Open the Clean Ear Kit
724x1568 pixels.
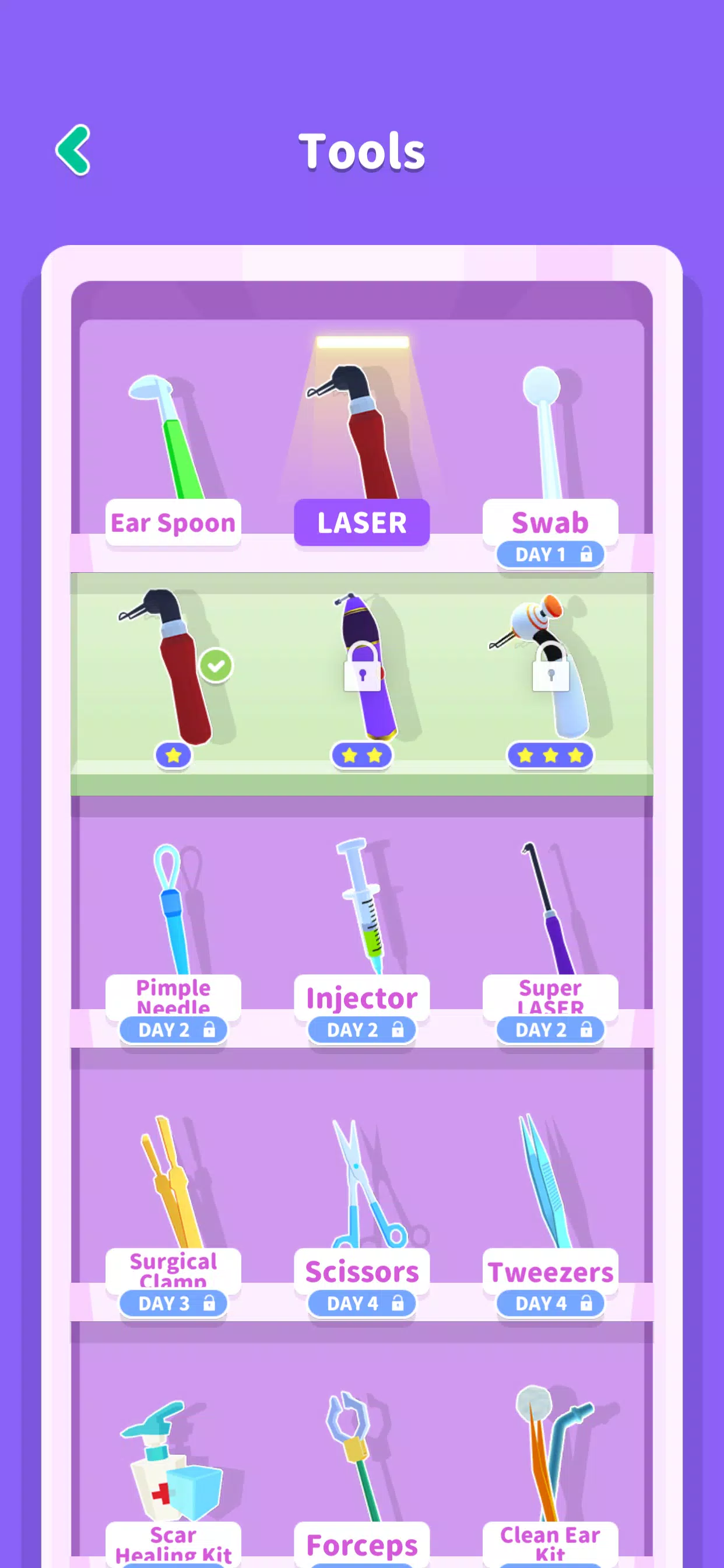[549, 1473]
